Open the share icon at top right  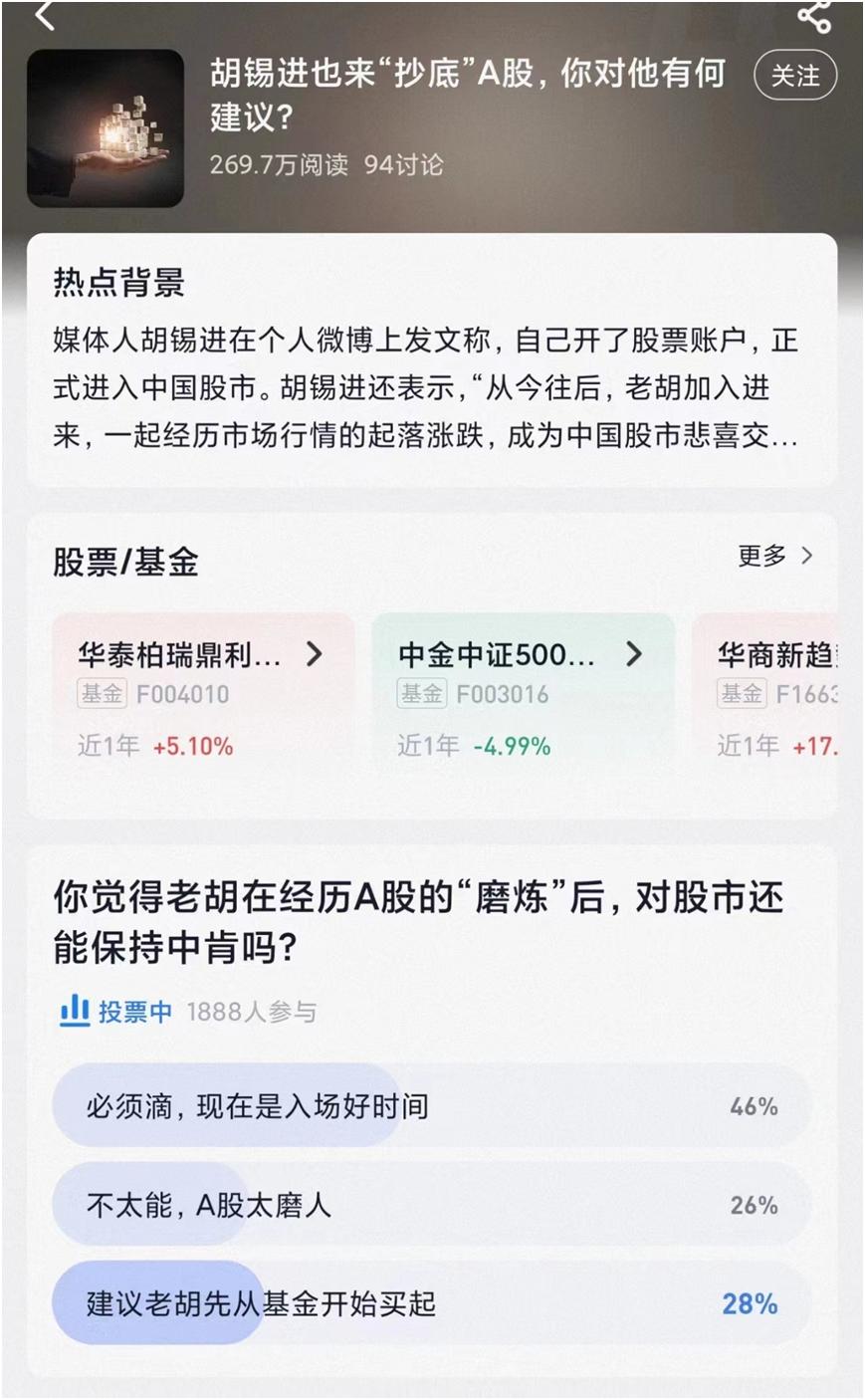[x=814, y=14]
